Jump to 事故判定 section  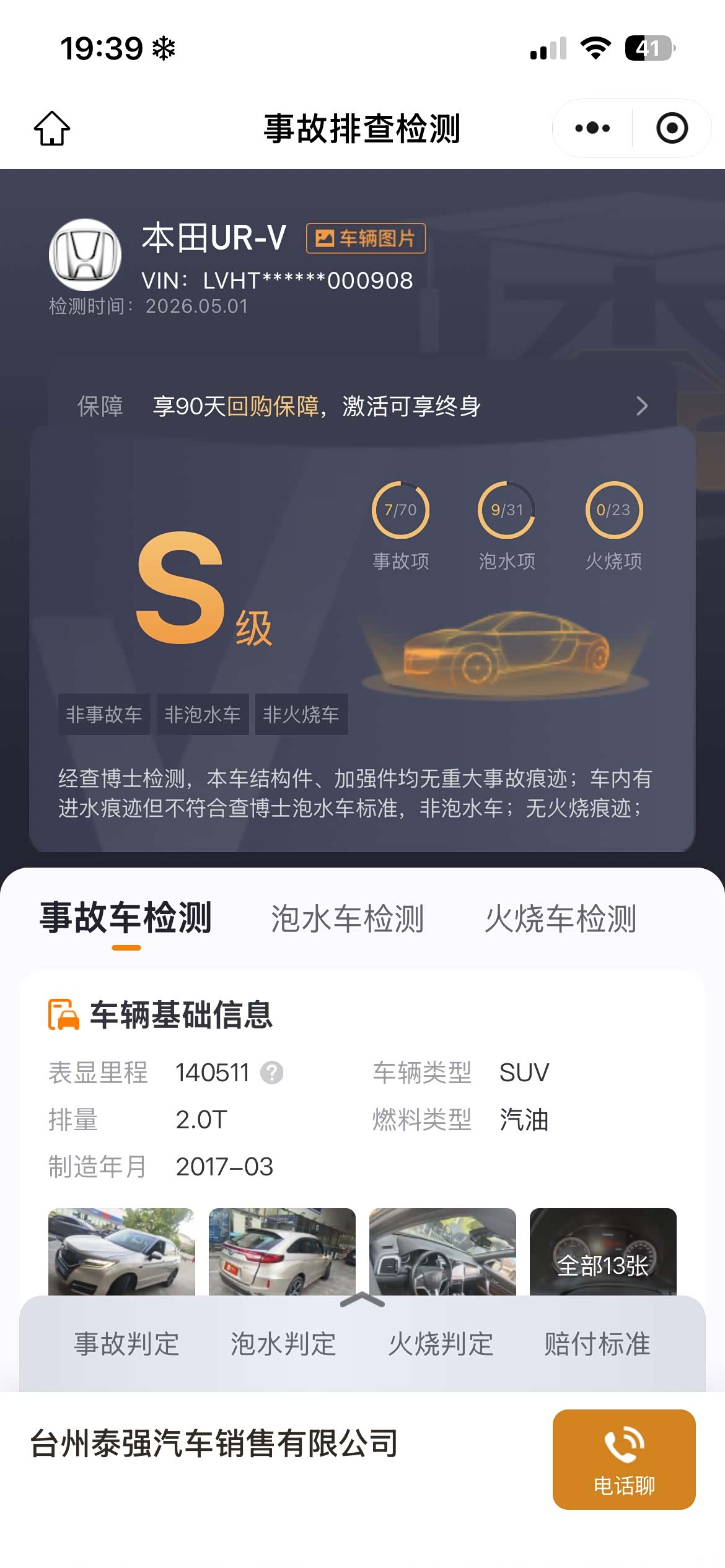tap(126, 1344)
